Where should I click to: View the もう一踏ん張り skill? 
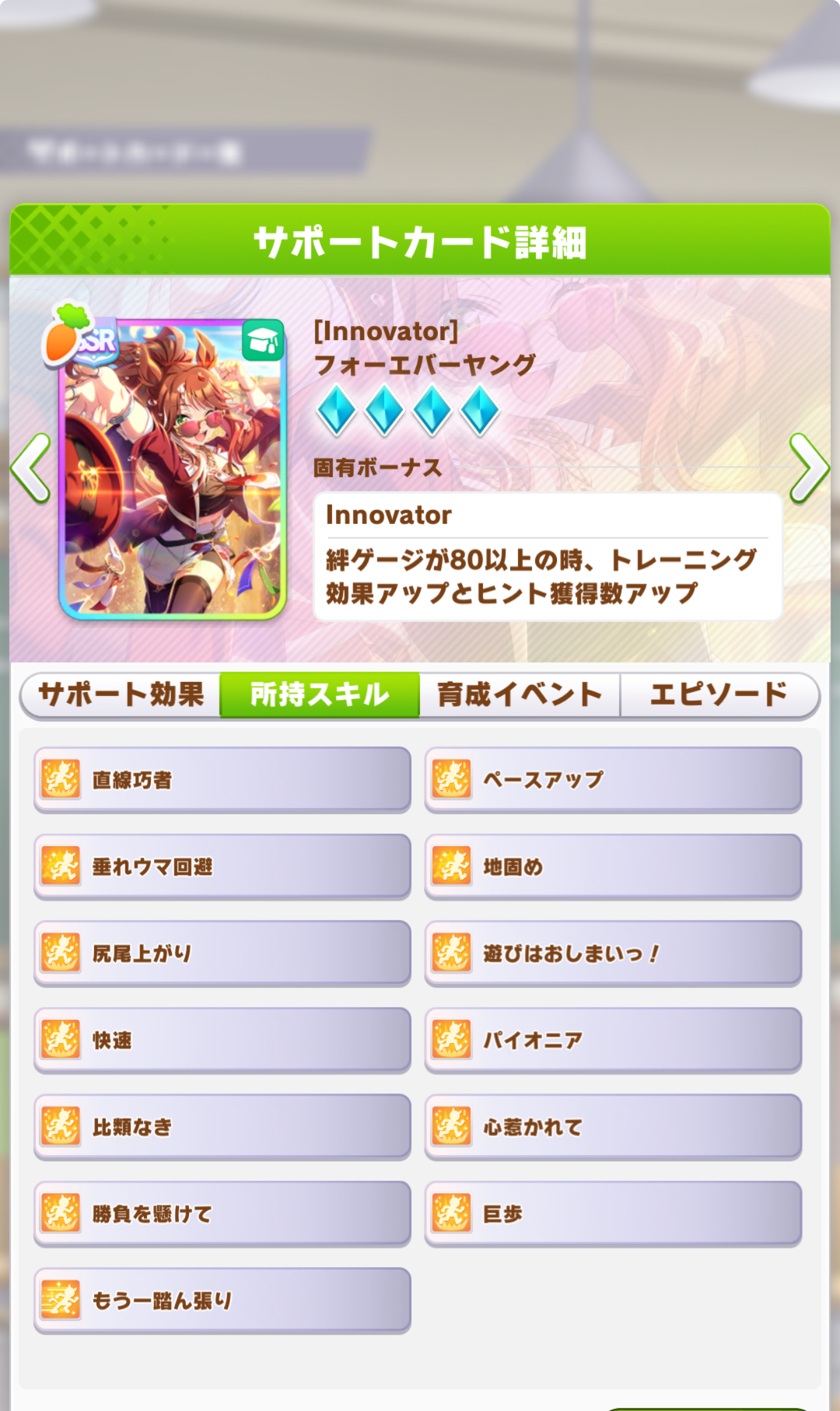click(222, 1300)
